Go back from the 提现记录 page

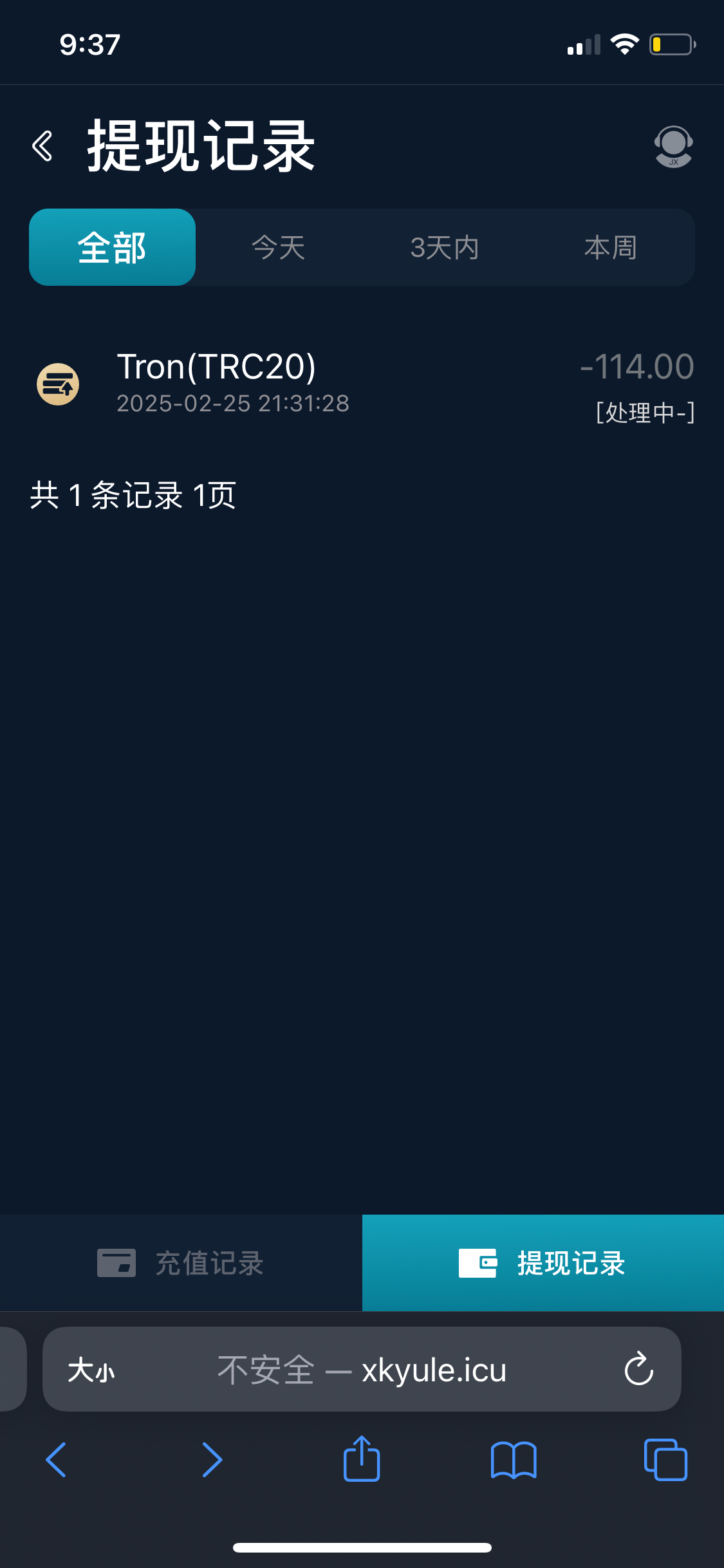(43, 146)
